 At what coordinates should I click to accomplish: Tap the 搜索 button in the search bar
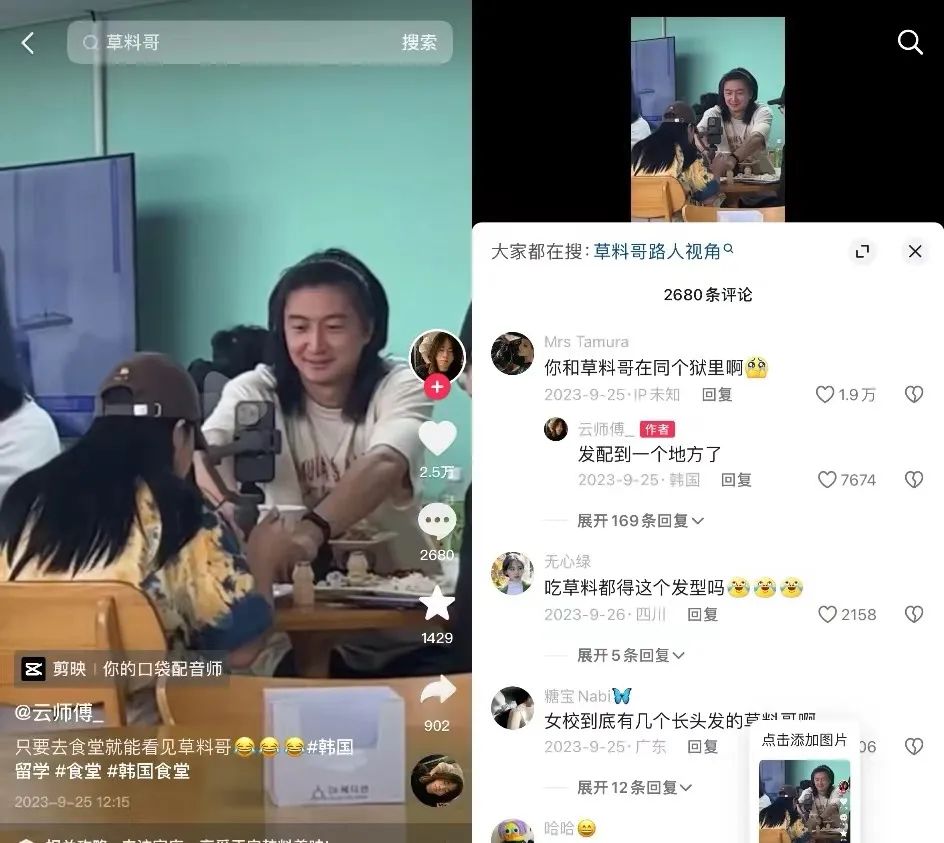pyautogui.click(x=419, y=43)
